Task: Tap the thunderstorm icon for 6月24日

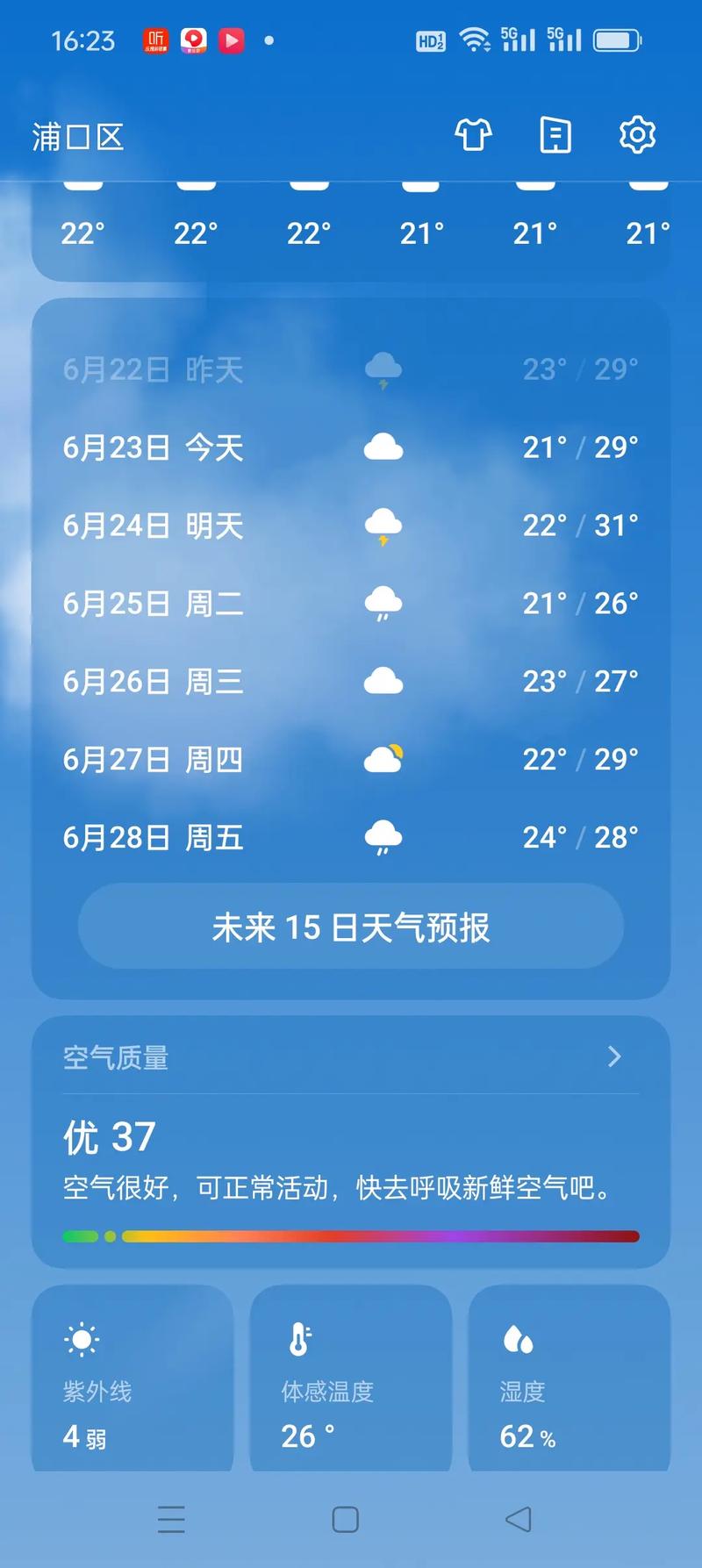Action: [383, 525]
